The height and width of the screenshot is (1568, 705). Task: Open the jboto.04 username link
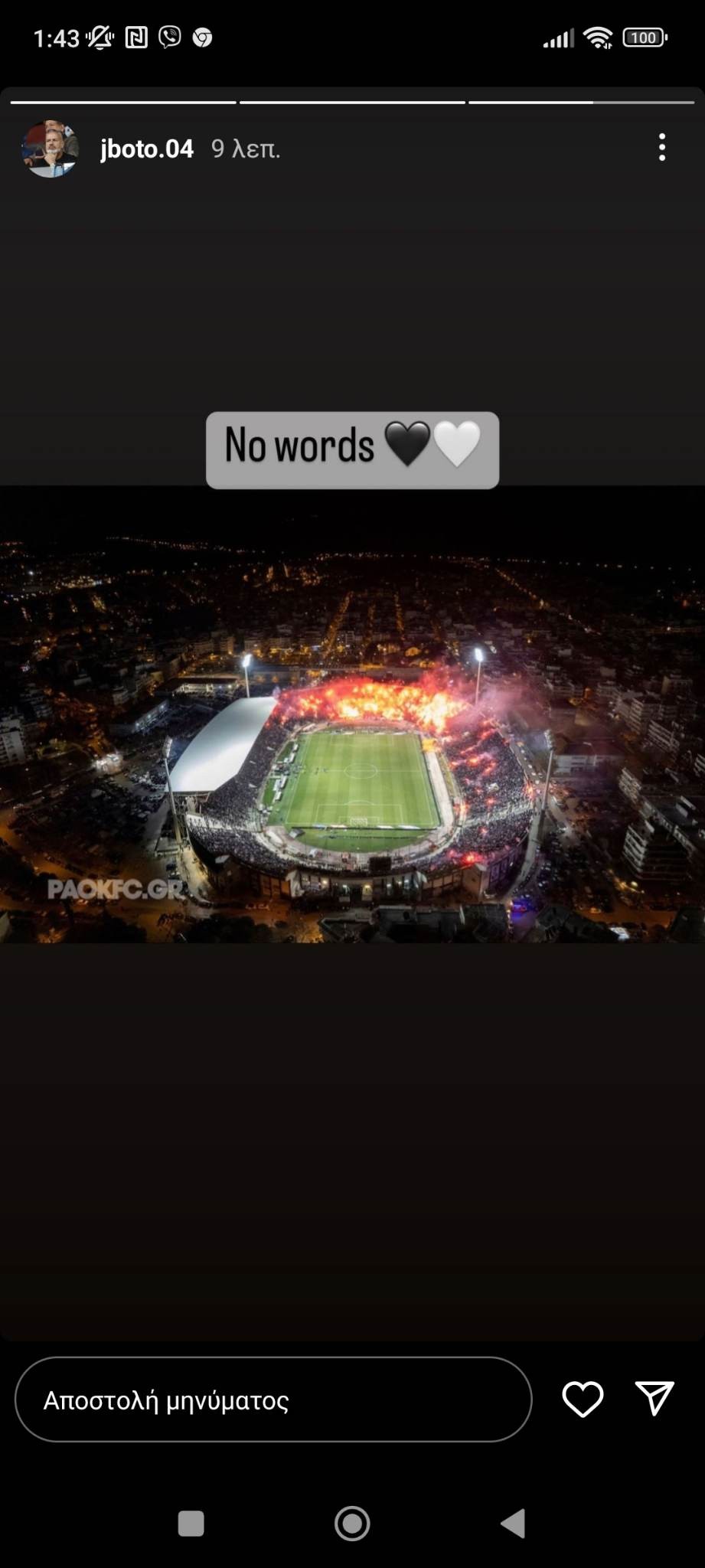pyautogui.click(x=146, y=149)
